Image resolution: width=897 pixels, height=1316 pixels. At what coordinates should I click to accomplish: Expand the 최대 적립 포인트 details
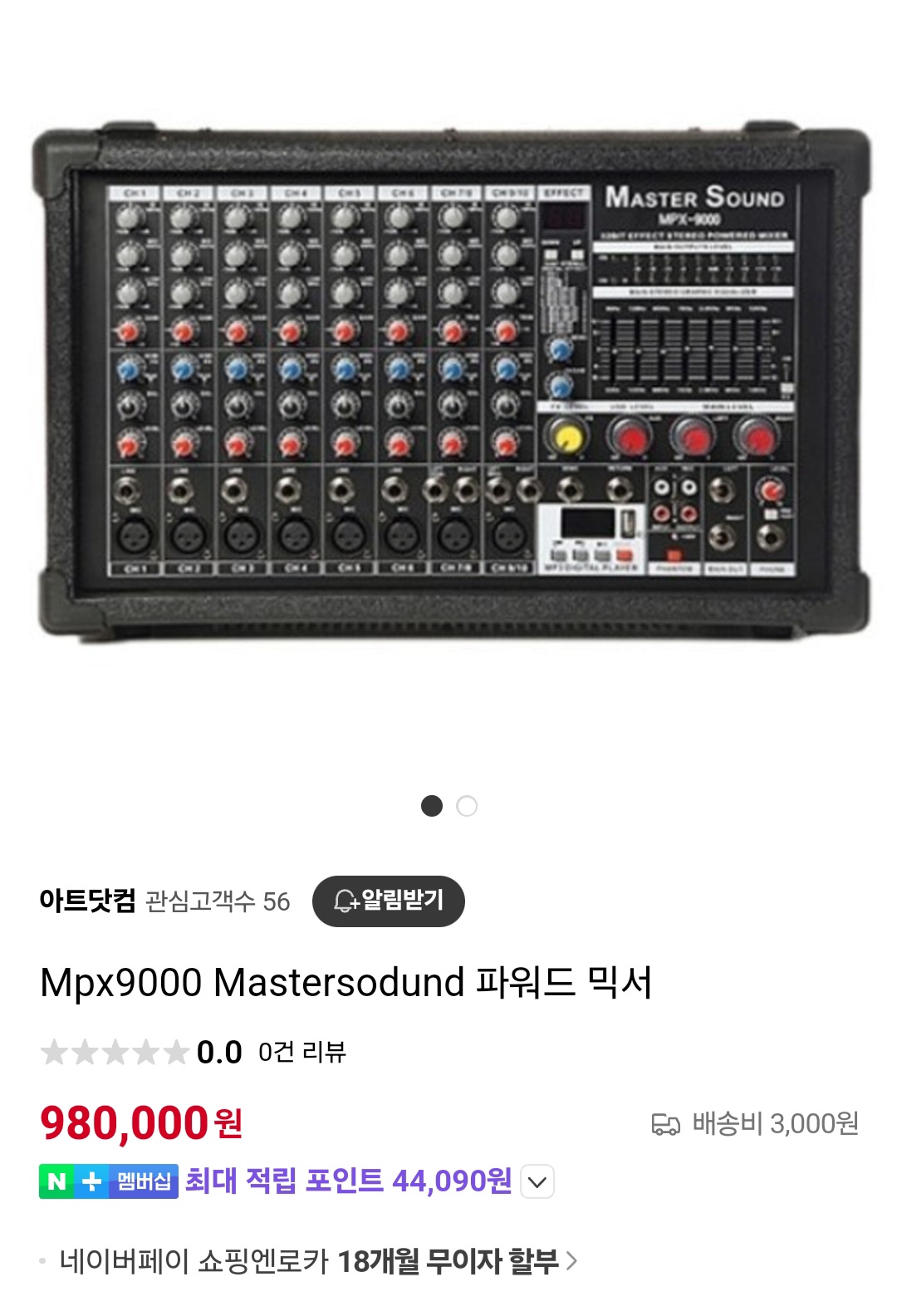[537, 1181]
